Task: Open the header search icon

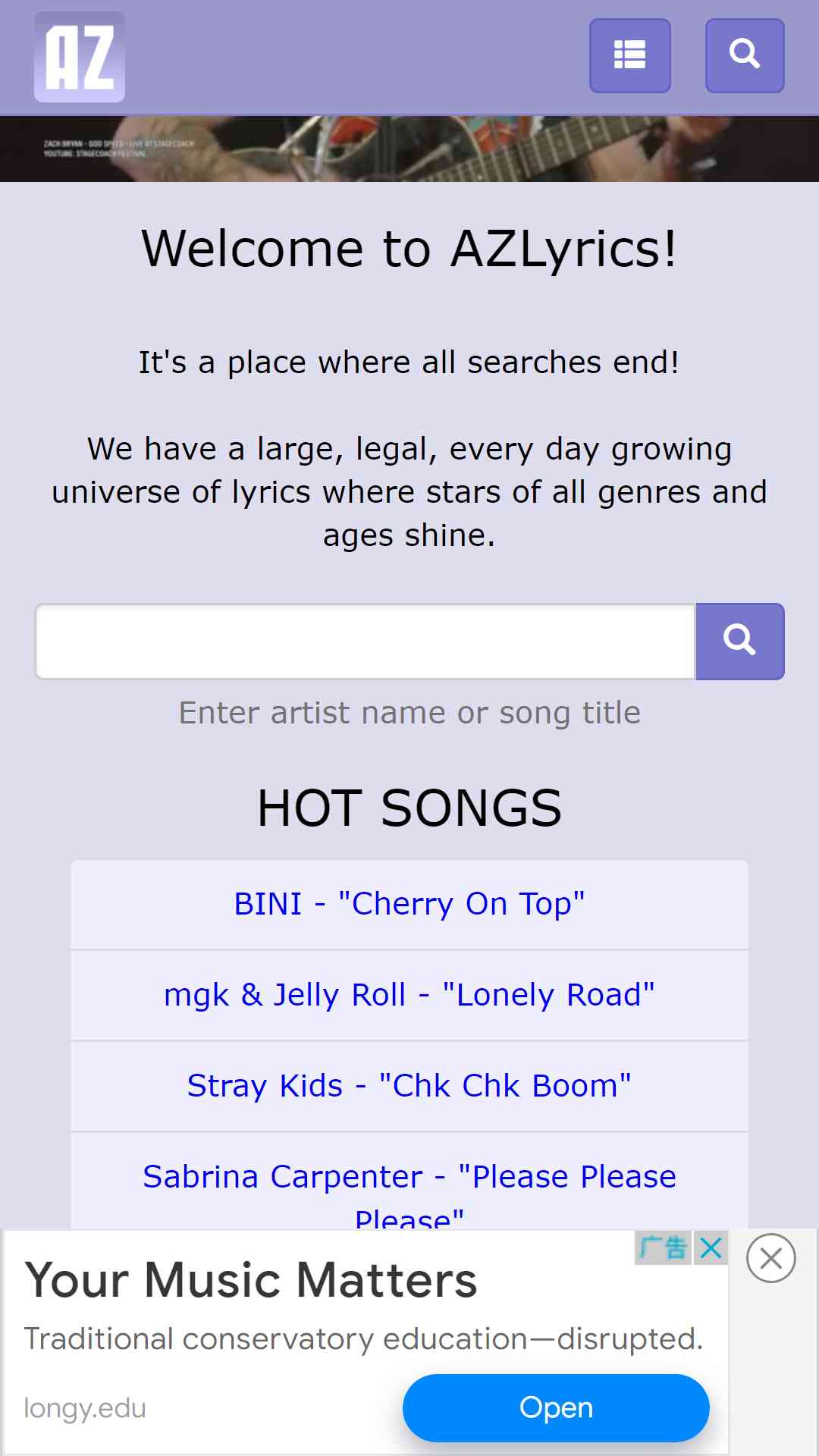Action: 745,55
